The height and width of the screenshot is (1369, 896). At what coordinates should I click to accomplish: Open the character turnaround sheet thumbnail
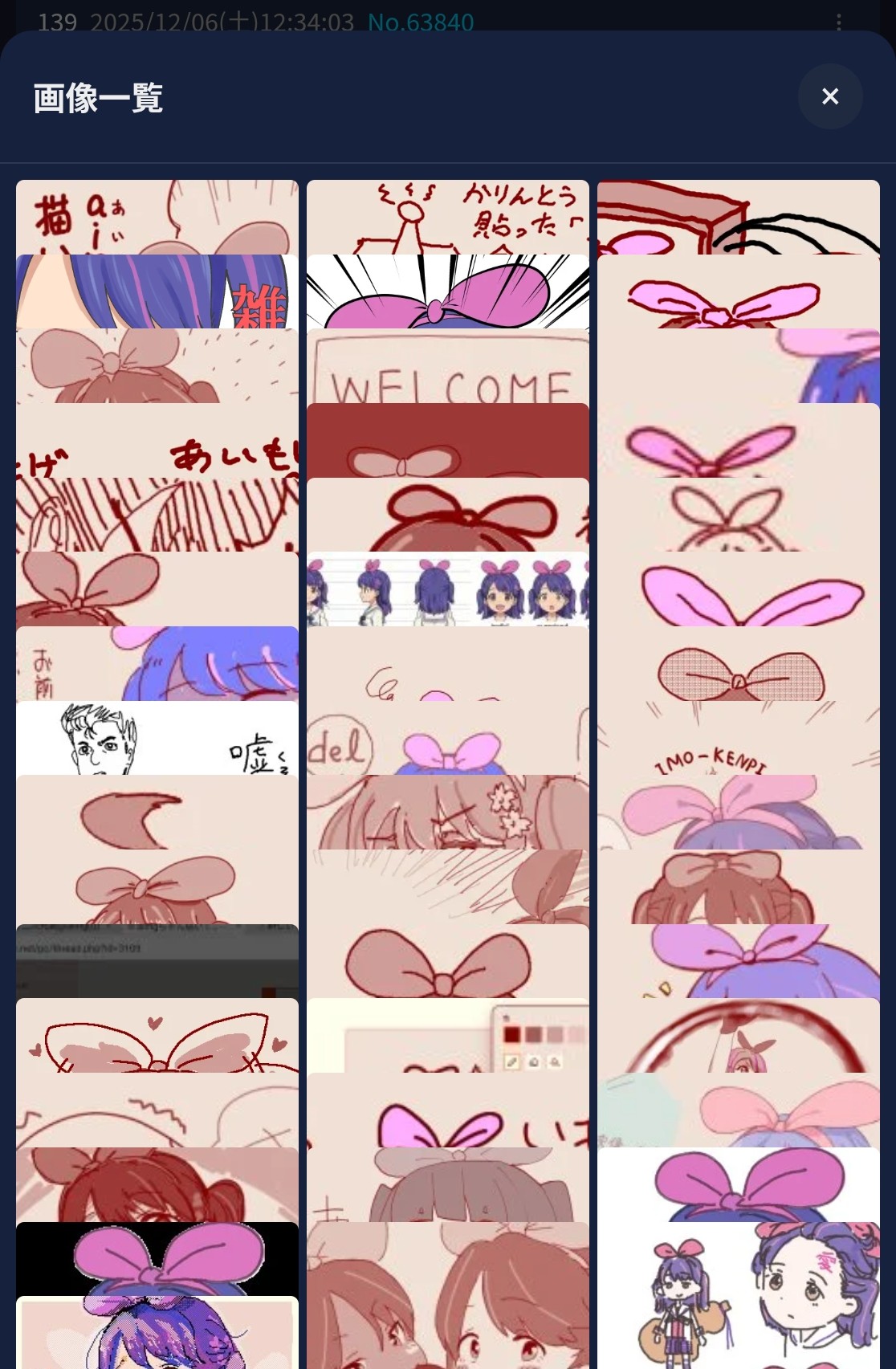(x=447, y=589)
